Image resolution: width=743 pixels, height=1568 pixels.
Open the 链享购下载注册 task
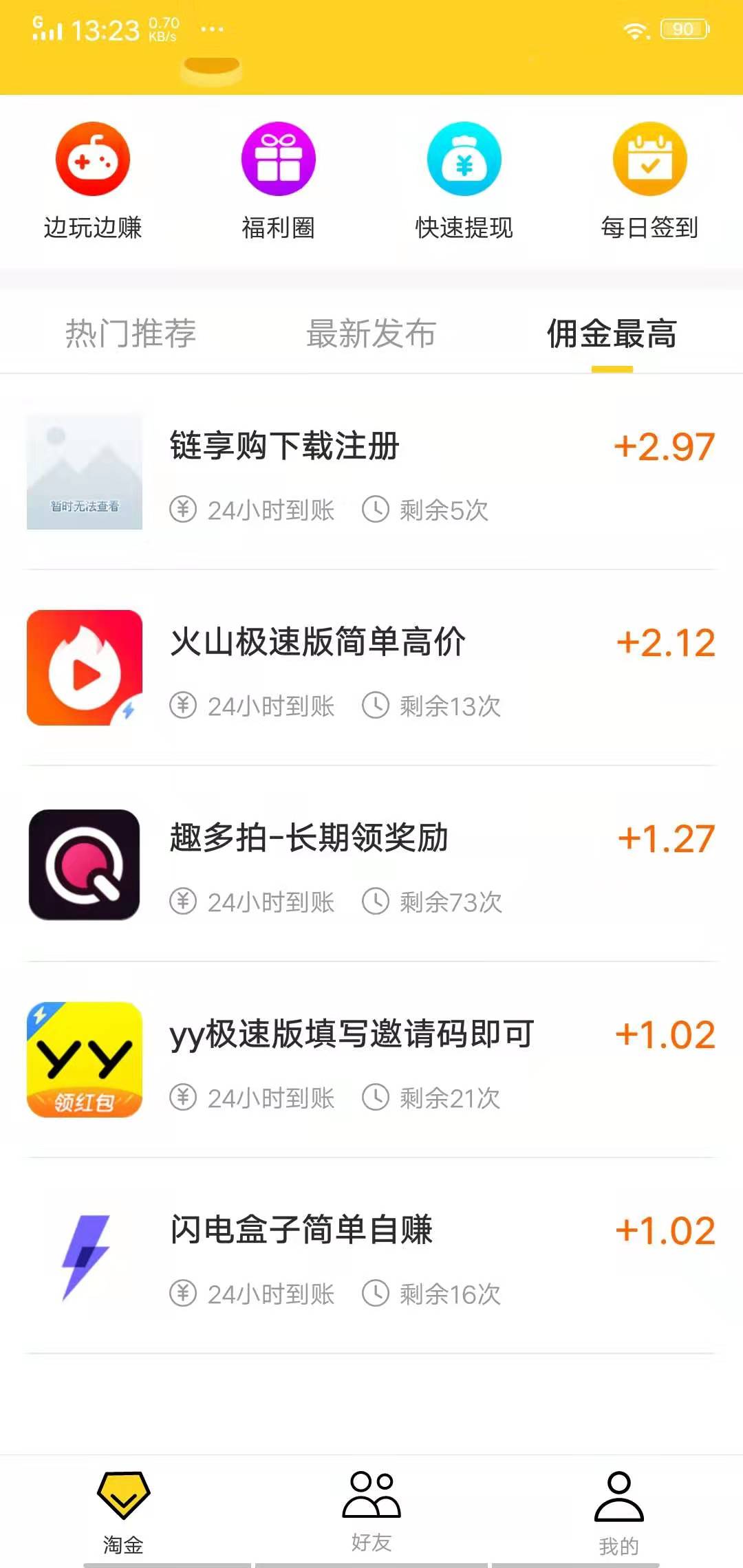click(371, 472)
